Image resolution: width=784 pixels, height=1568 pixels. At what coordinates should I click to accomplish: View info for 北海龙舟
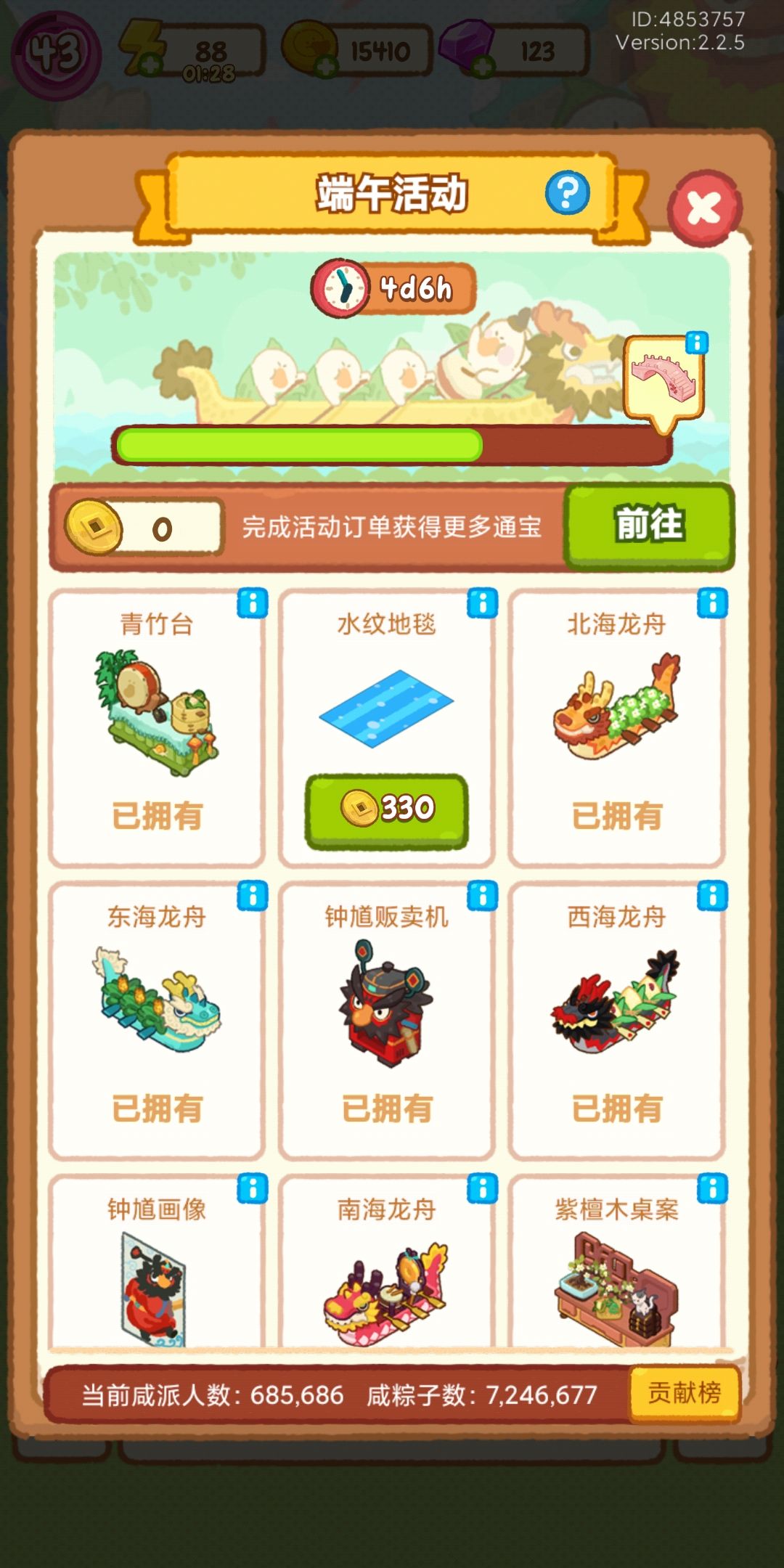713,603
